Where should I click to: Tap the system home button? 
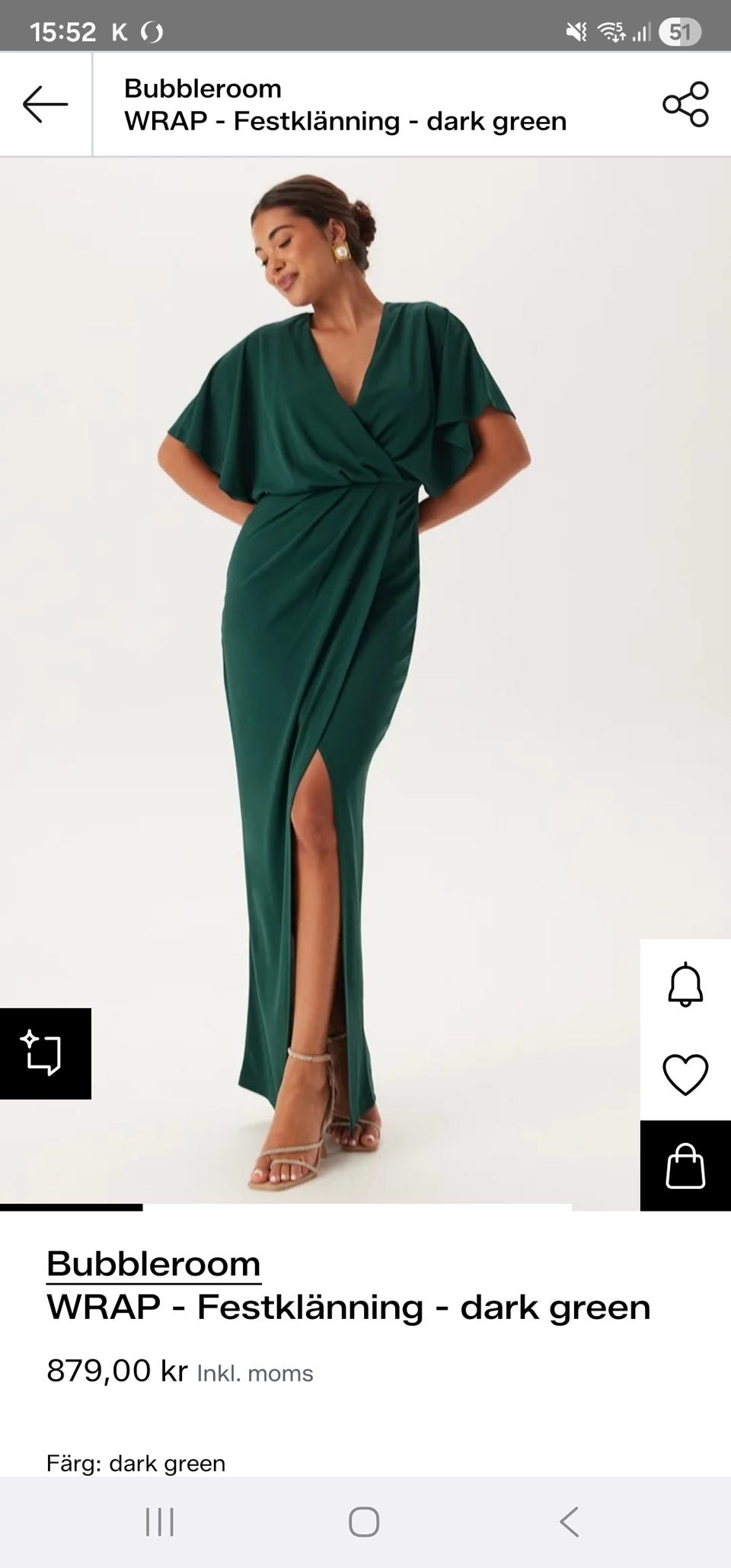tap(364, 1522)
